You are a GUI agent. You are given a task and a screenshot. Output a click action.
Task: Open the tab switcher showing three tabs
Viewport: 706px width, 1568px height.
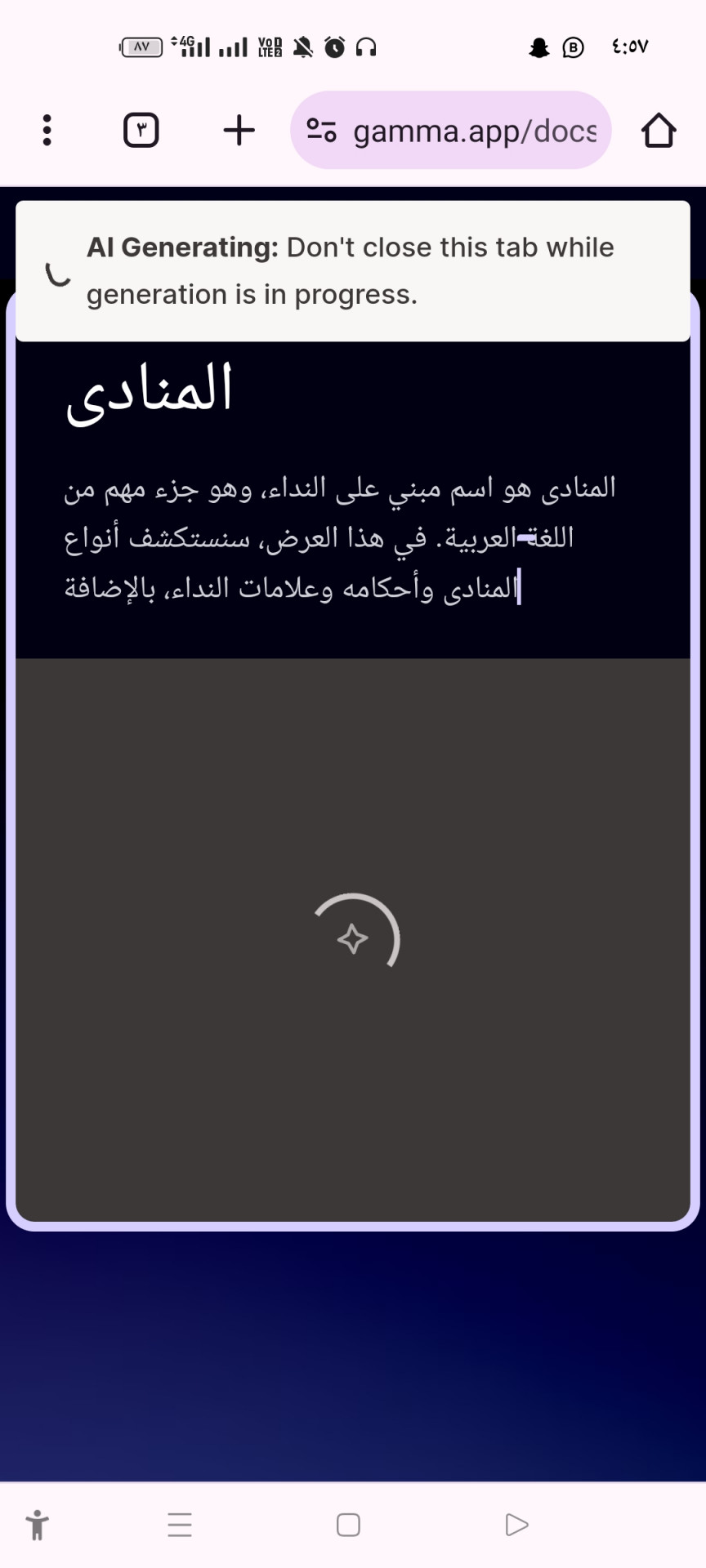point(141,130)
